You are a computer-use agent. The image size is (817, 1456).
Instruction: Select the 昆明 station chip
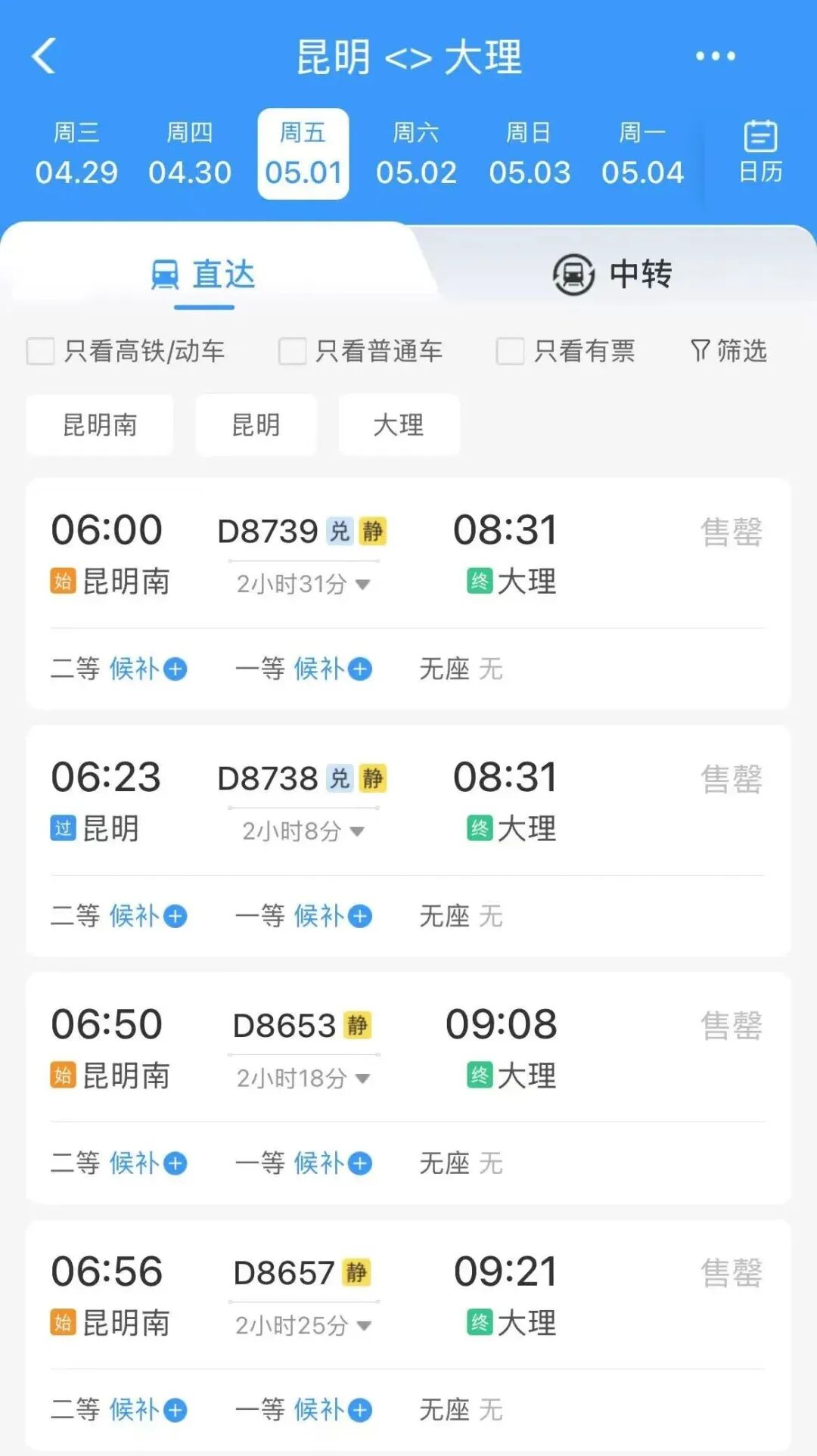pyautogui.click(x=256, y=425)
